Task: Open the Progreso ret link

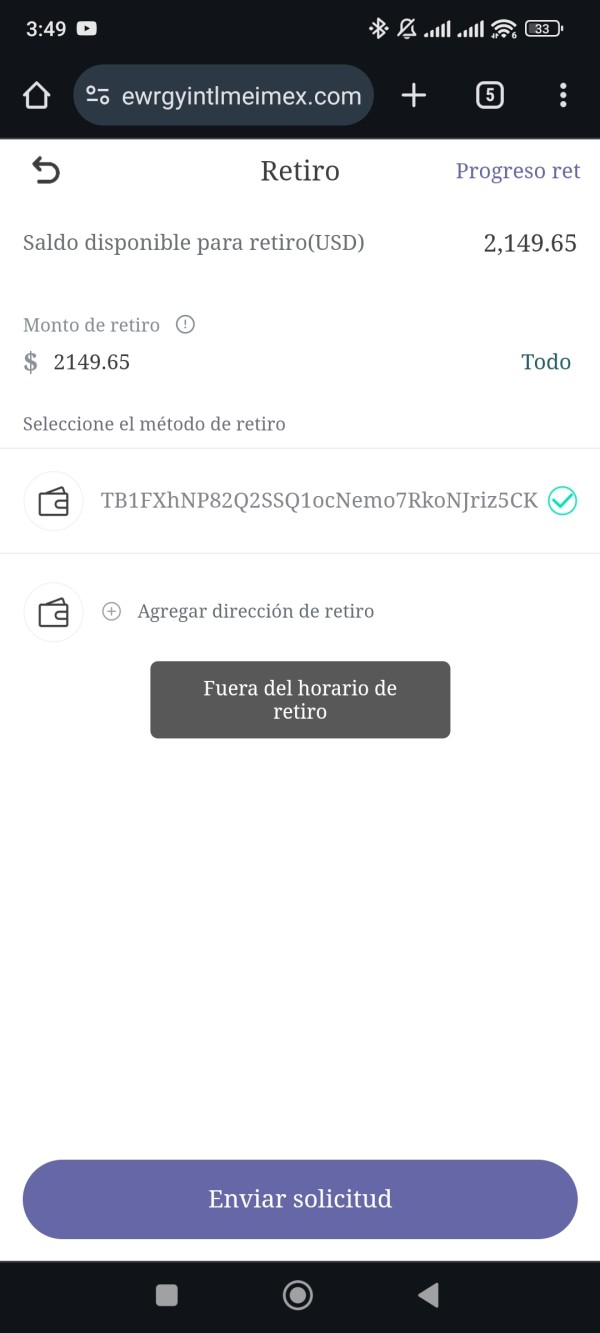Action: pyautogui.click(x=517, y=171)
